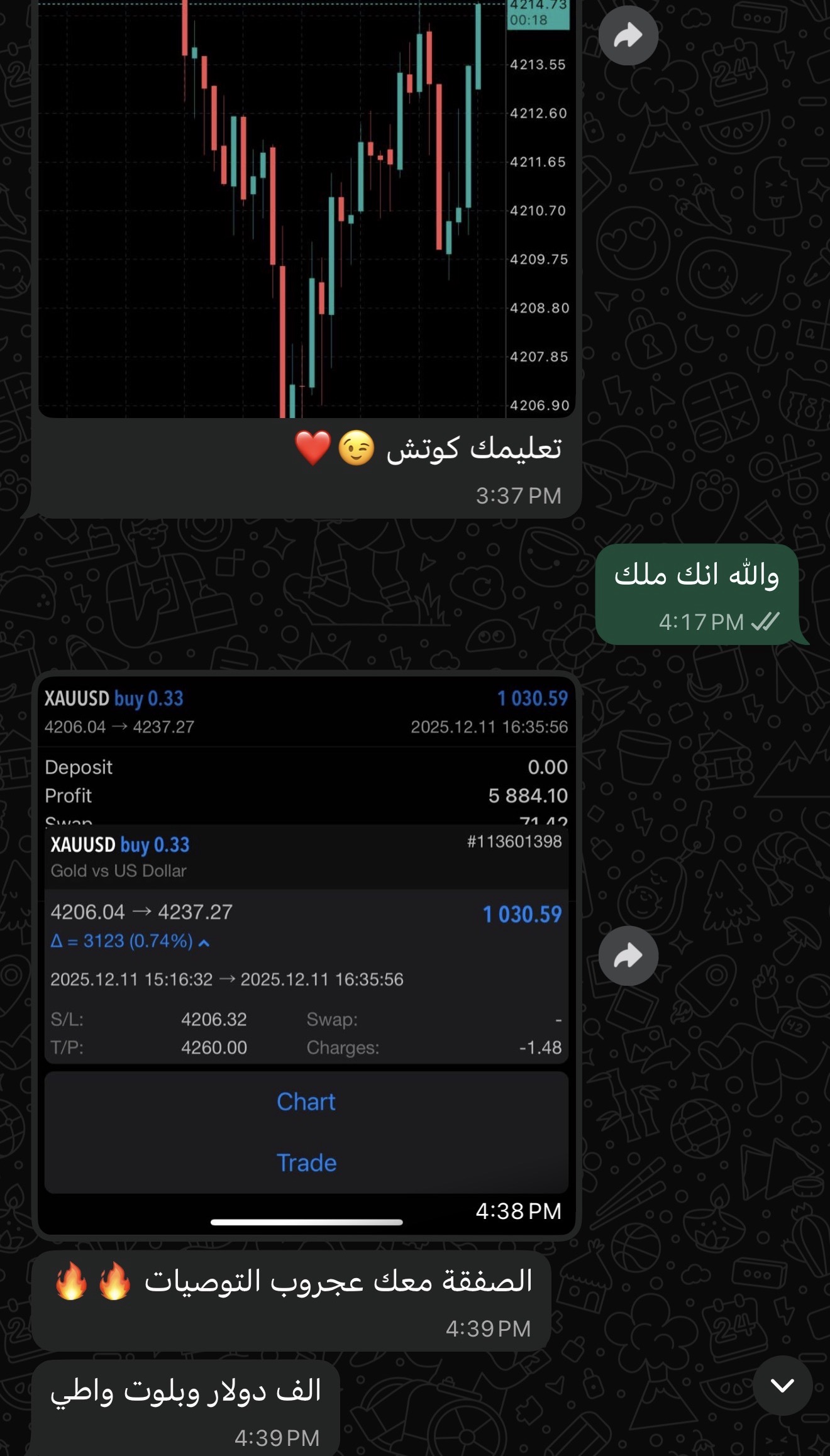Image resolution: width=830 pixels, height=1456 pixels.
Task: Open the candlestick chart image
Action: click(x=306, y=207)
